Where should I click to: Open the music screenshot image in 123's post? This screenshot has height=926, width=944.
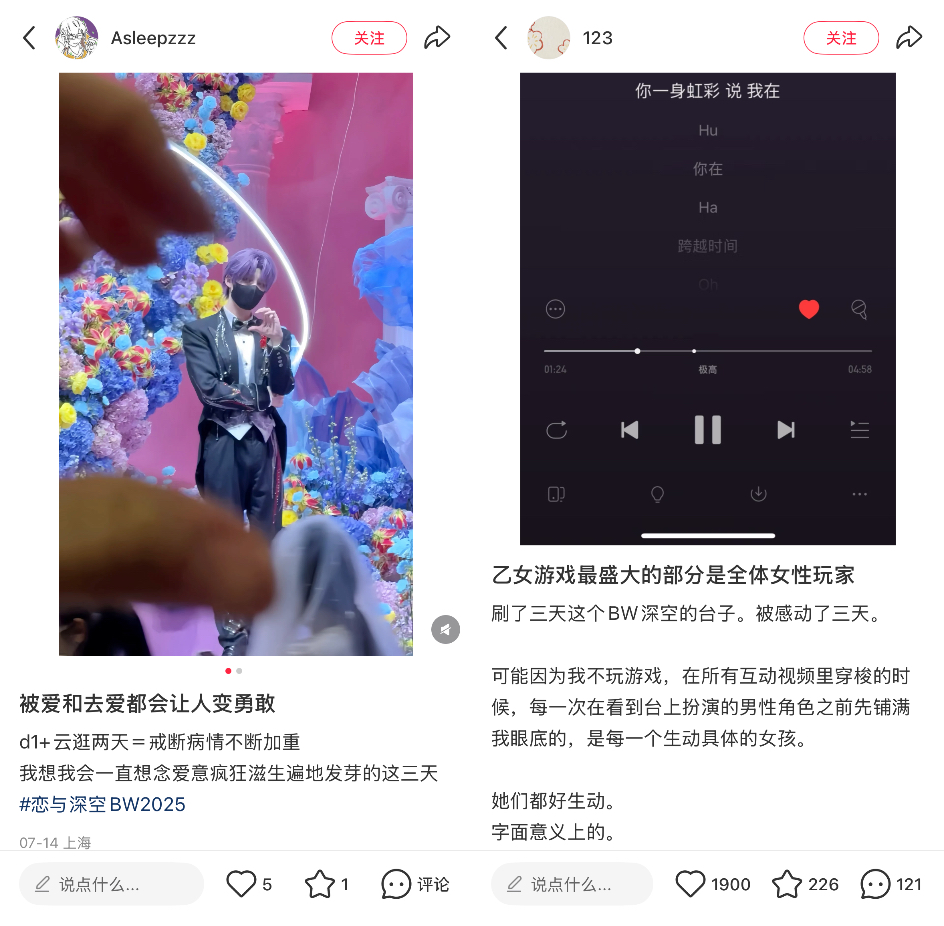pyautogui.click(x=708, y=308)
